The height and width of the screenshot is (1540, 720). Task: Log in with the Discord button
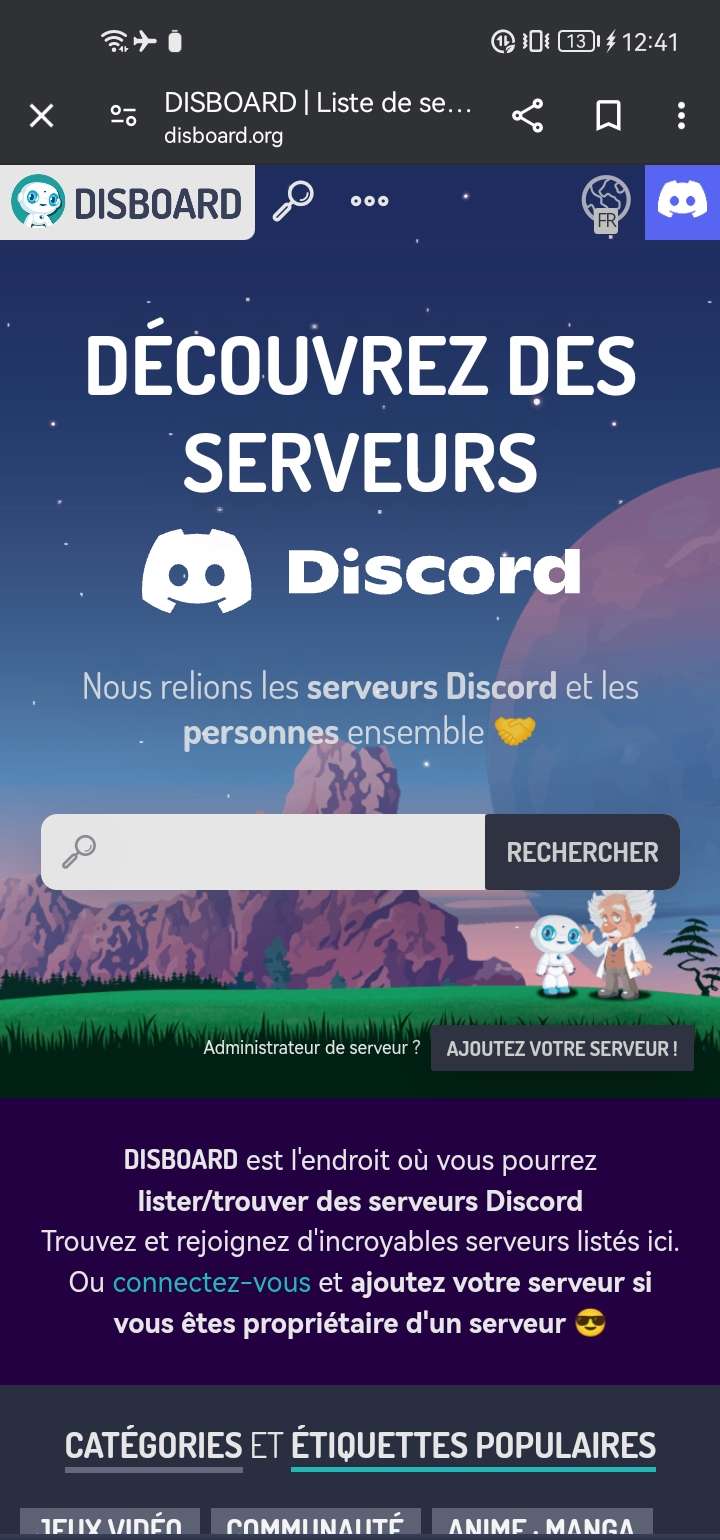pos(682,203)
